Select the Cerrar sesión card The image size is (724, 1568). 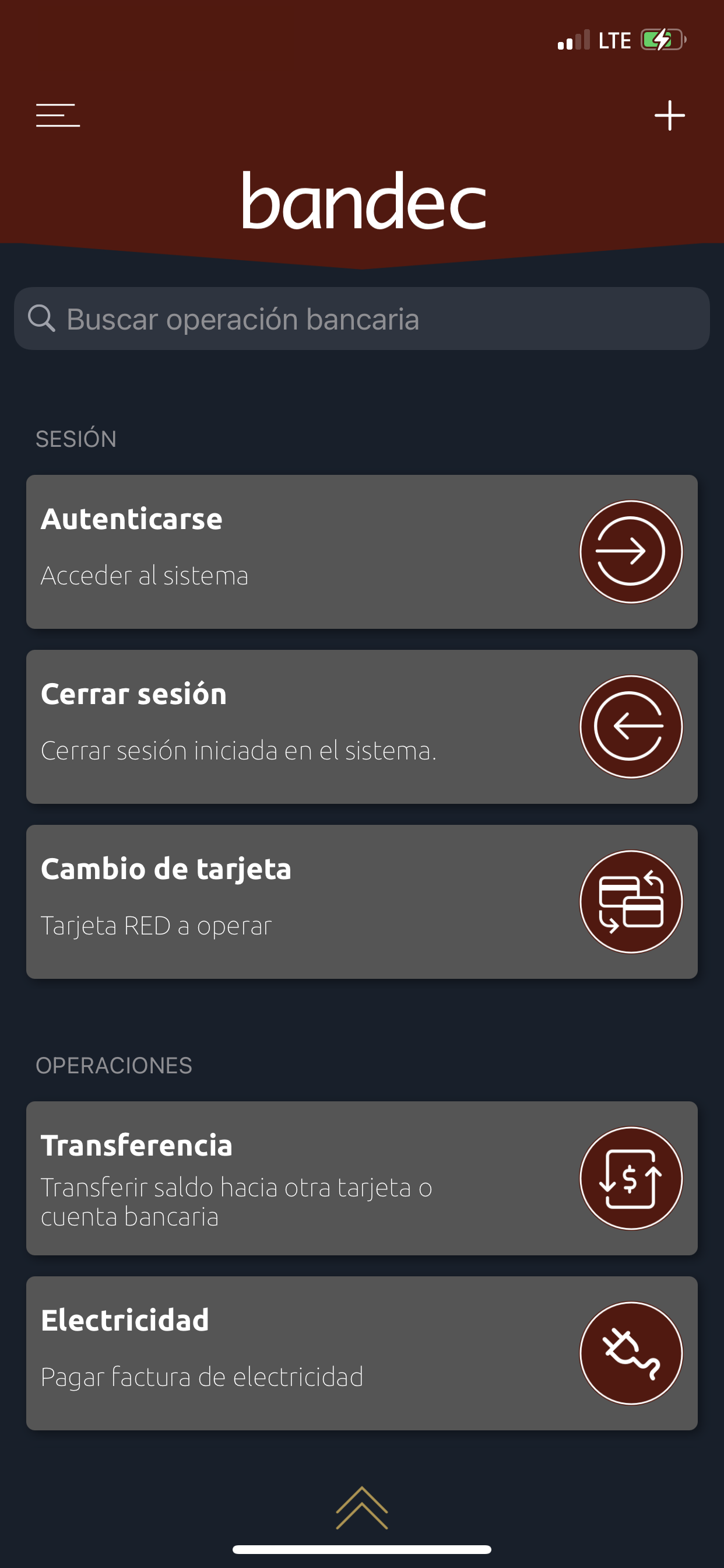pos(362,727)
